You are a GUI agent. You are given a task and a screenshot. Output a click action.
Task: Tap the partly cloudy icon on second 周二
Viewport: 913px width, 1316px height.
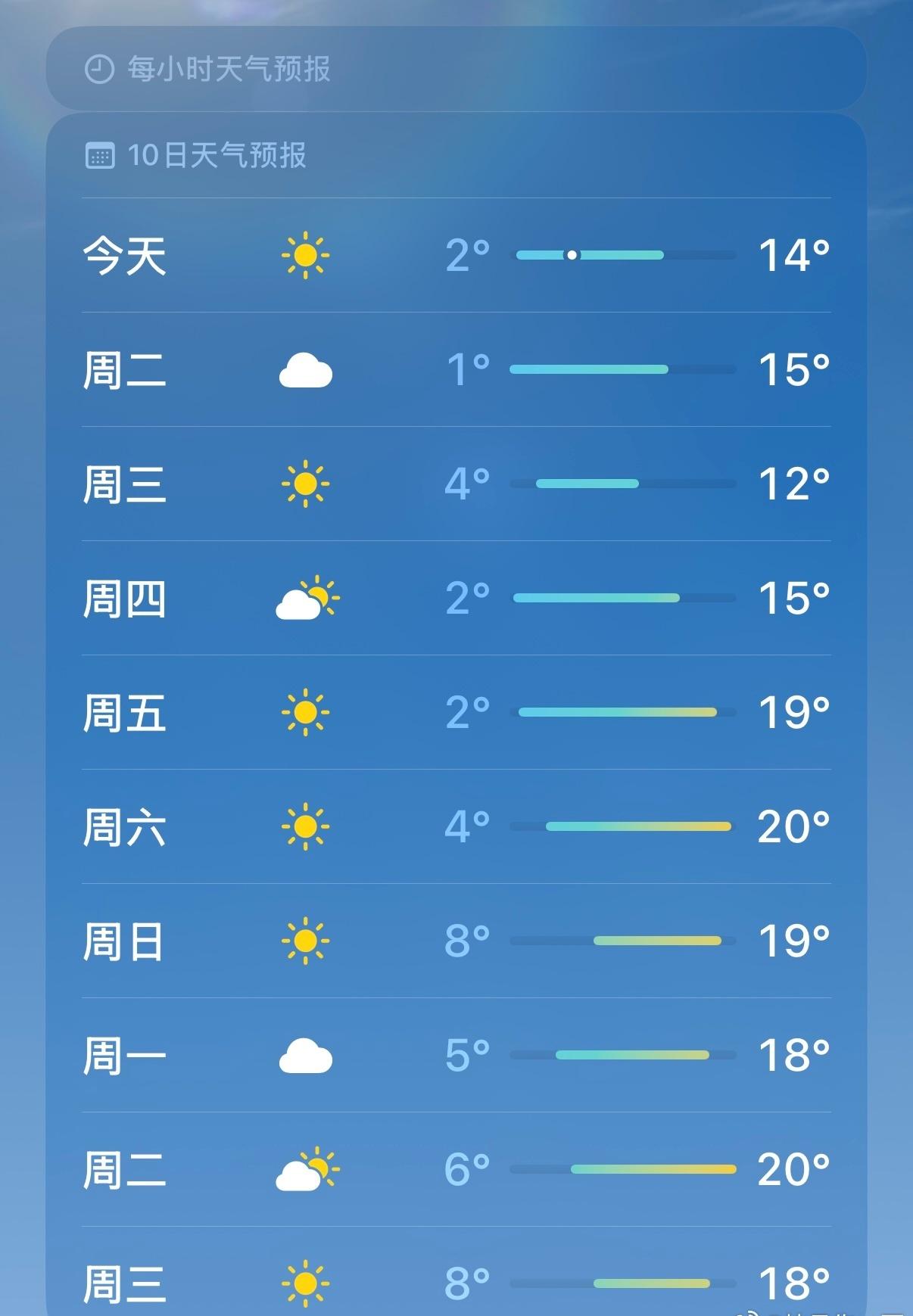[306, 1169]
